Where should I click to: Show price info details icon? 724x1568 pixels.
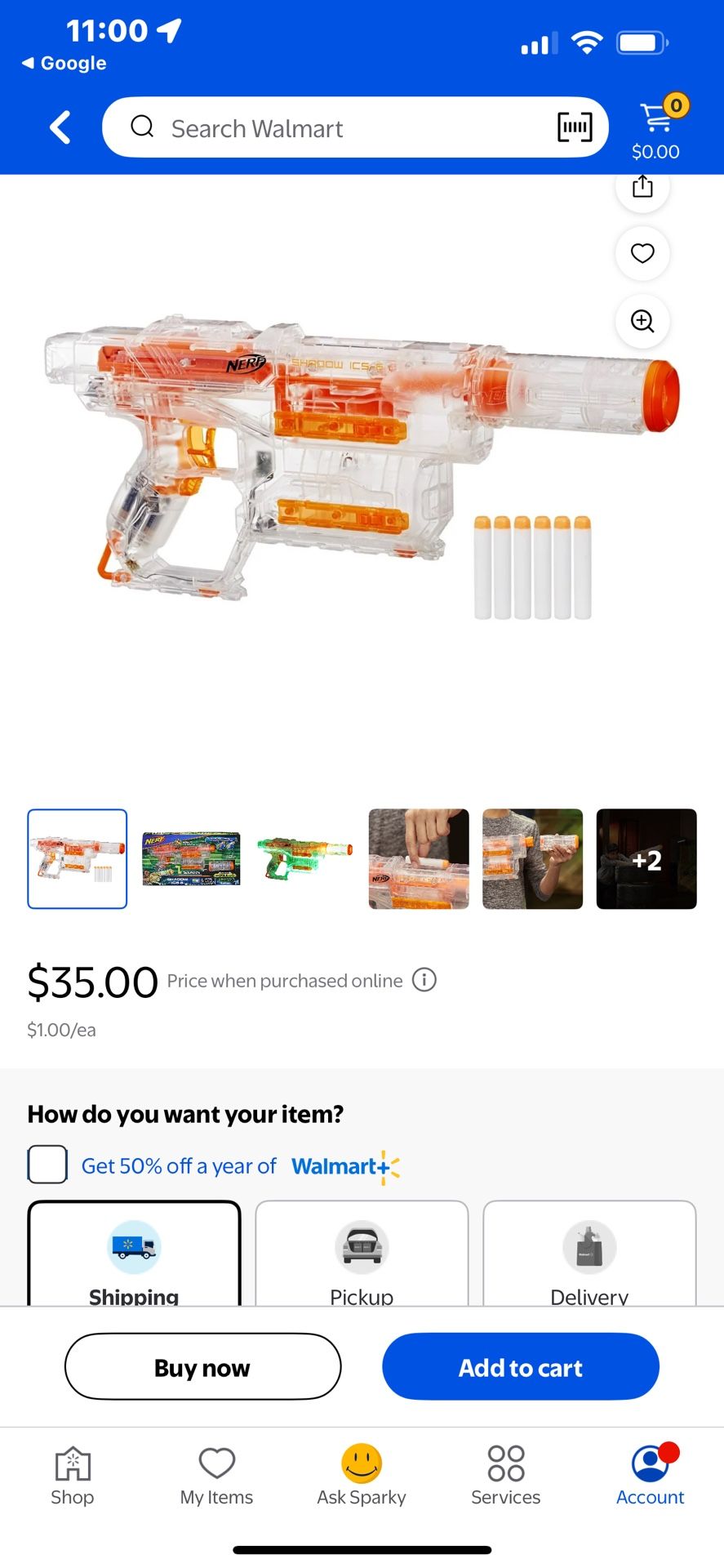coord(424,980)
